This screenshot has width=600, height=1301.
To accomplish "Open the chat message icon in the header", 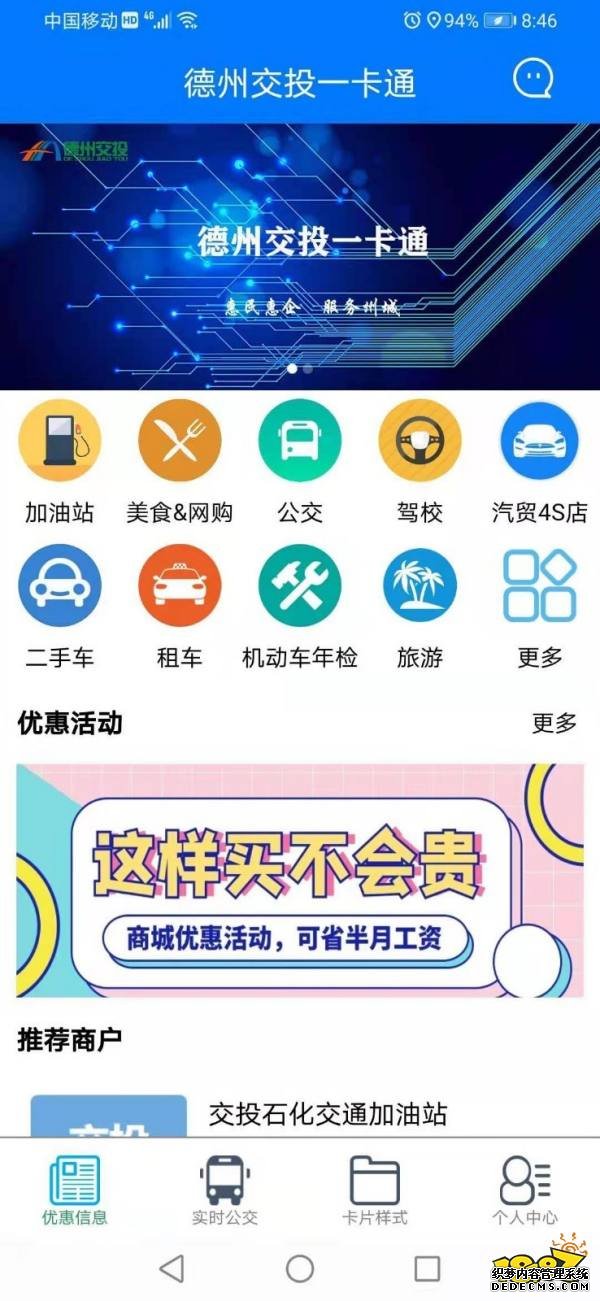I will (x=532, y=78).
